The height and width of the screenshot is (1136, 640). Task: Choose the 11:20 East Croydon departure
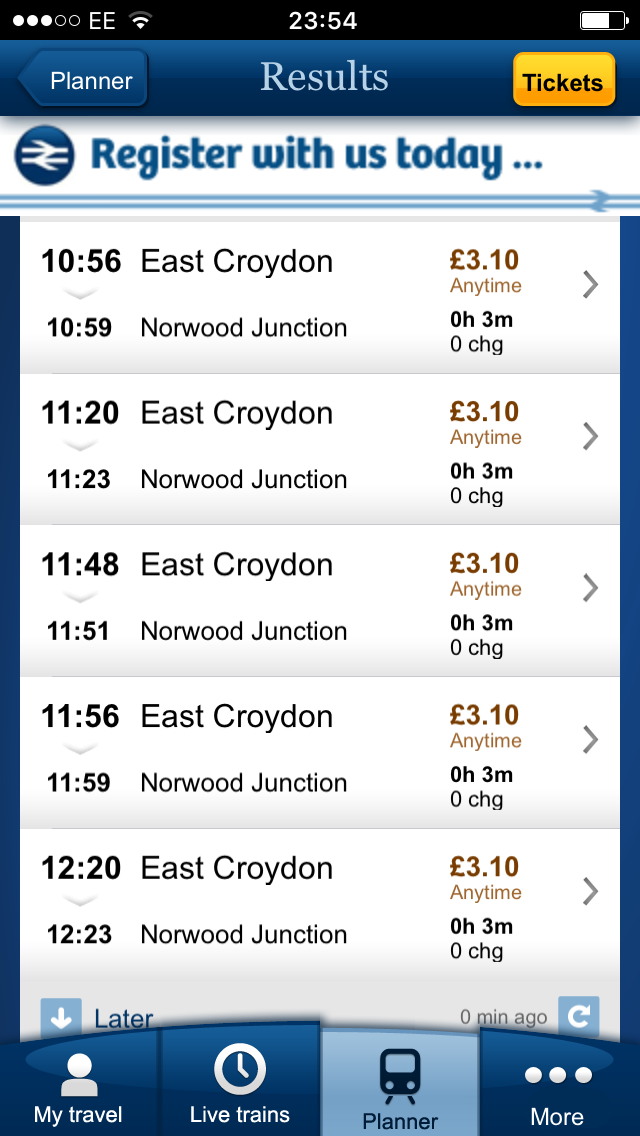pos(320,450)
